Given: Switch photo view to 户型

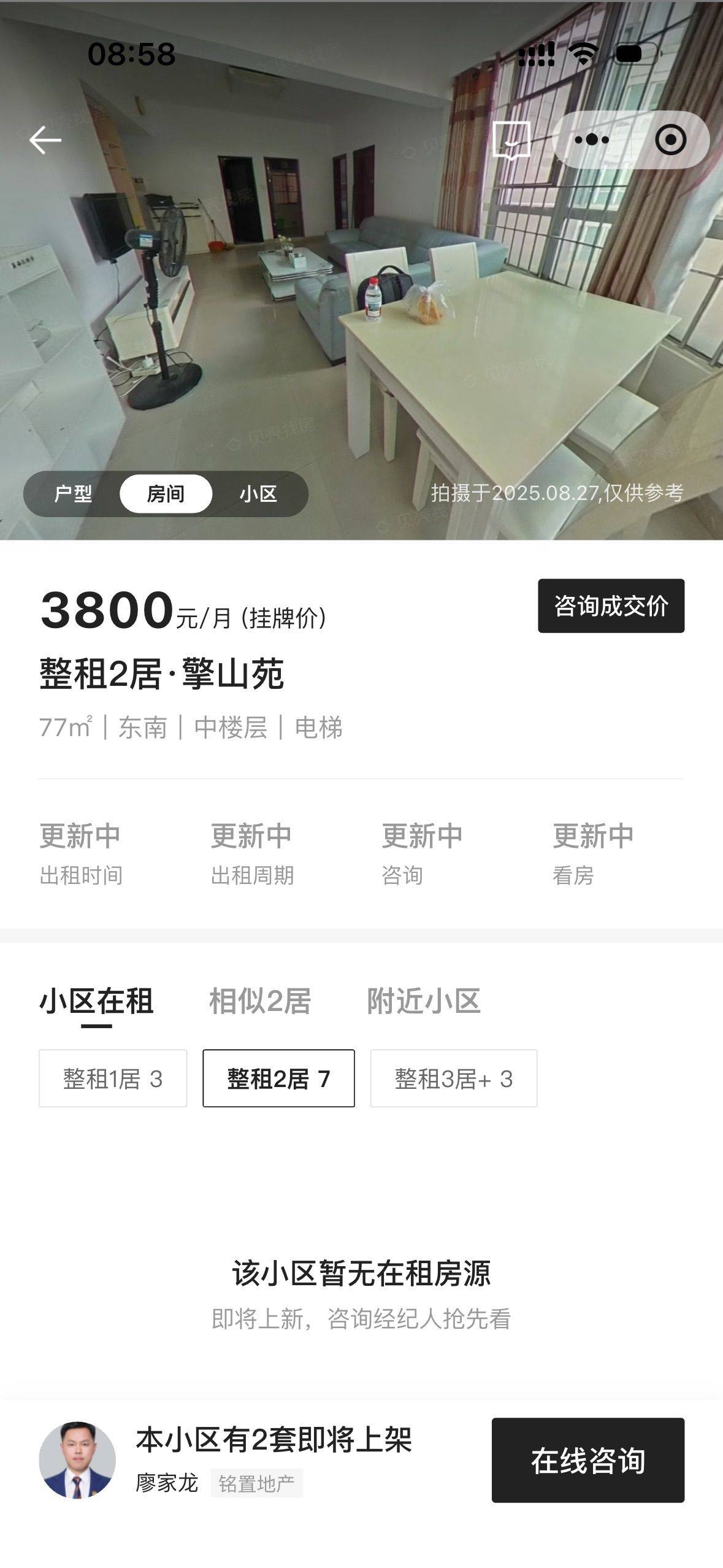Looking at the screenshot, I should point(73,494).
